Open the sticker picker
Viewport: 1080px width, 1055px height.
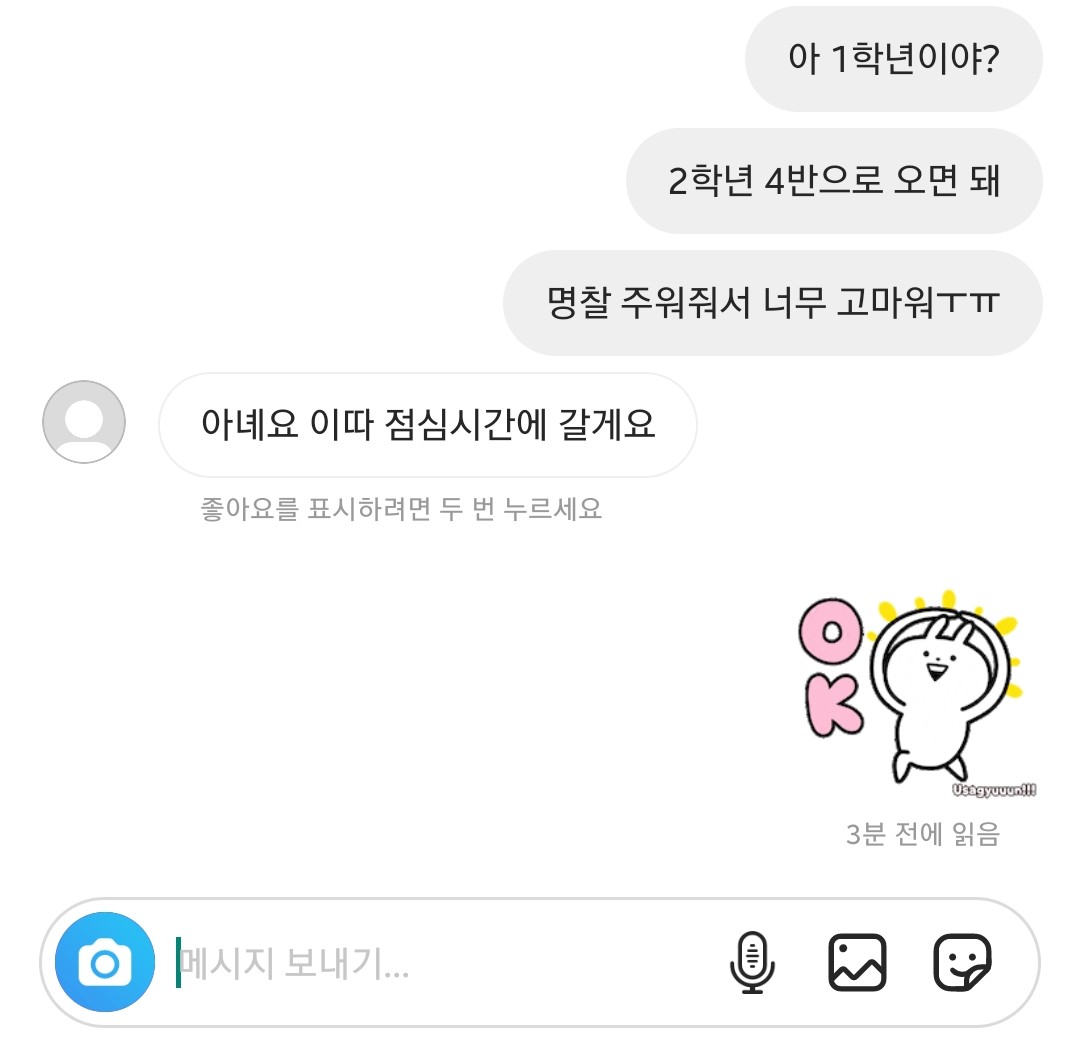click(x=962, y=962)
